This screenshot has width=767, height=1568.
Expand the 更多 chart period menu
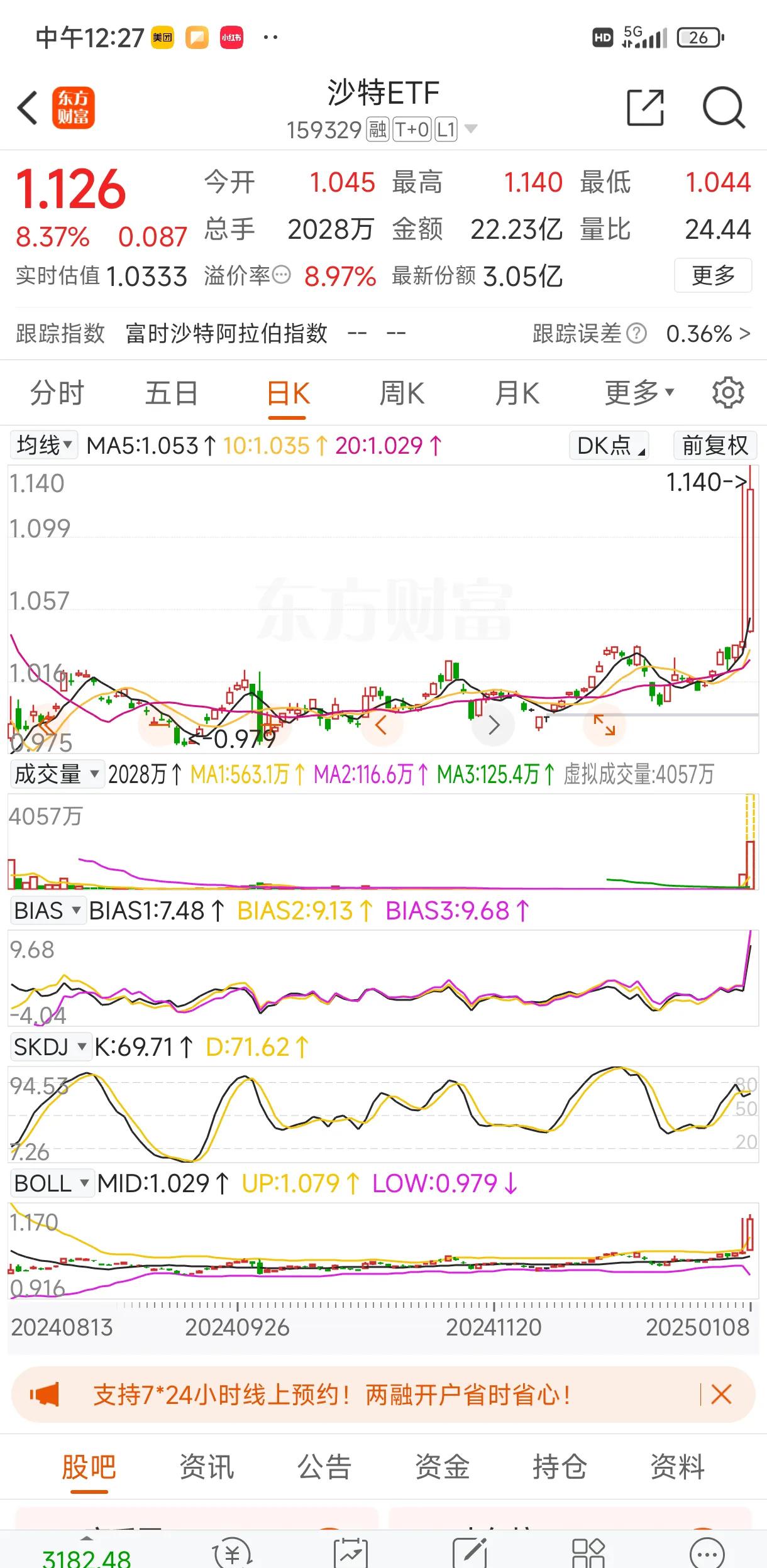click(636, 392)
